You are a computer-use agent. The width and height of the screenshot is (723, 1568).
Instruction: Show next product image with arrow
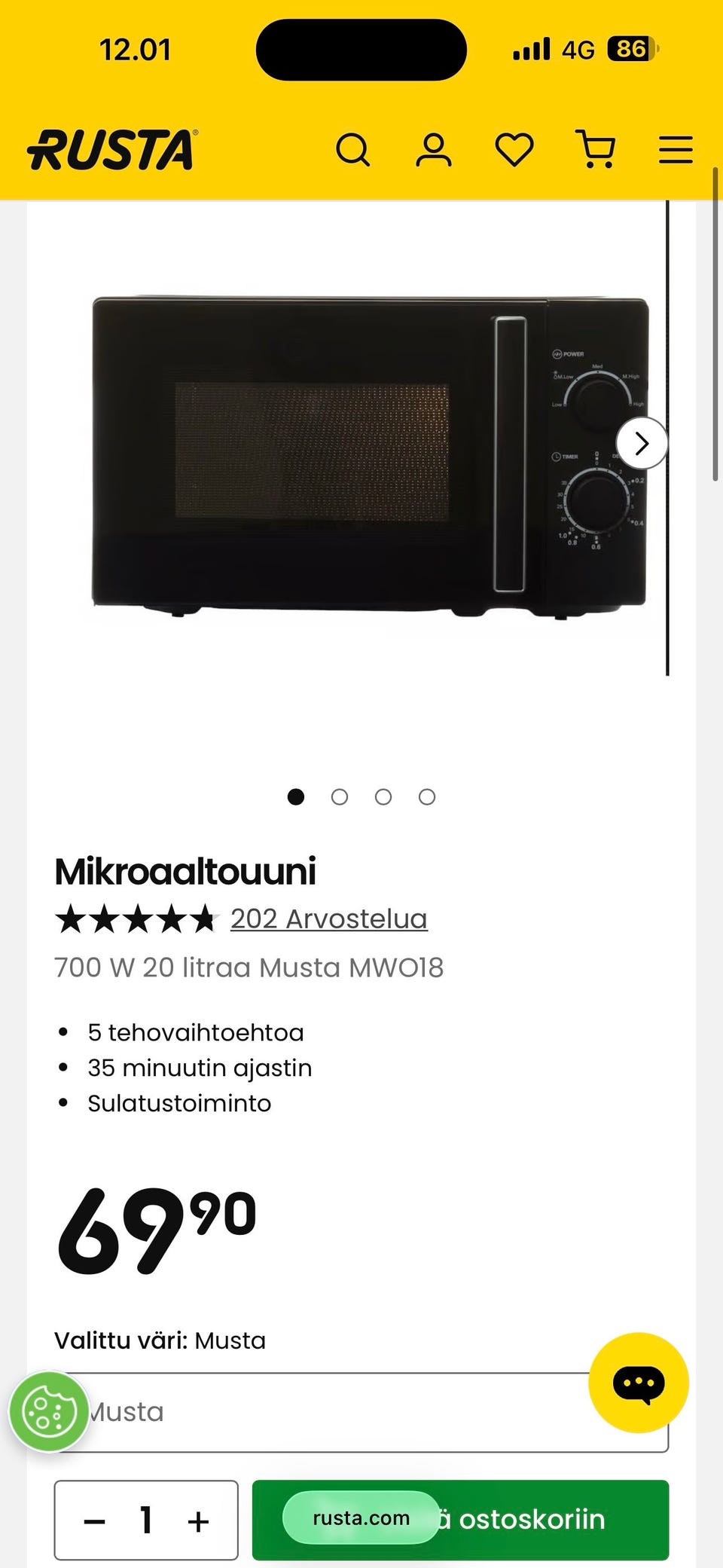tap(642, 444)
